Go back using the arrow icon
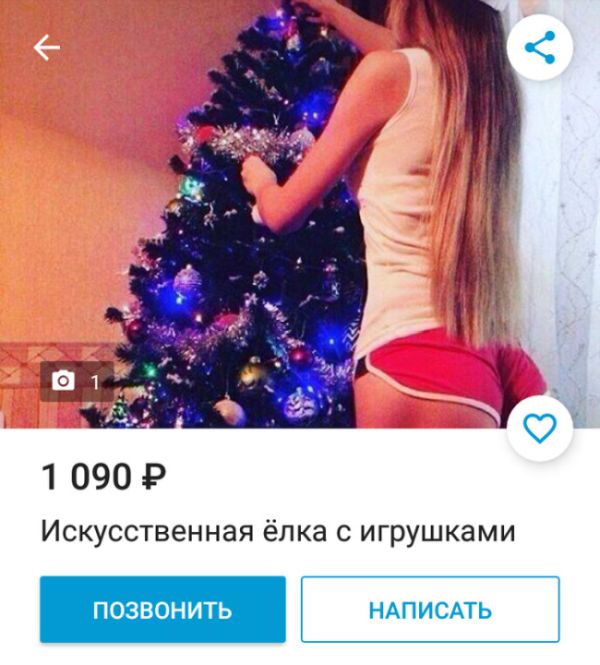The image size is (600, 665). coord(47,47)
